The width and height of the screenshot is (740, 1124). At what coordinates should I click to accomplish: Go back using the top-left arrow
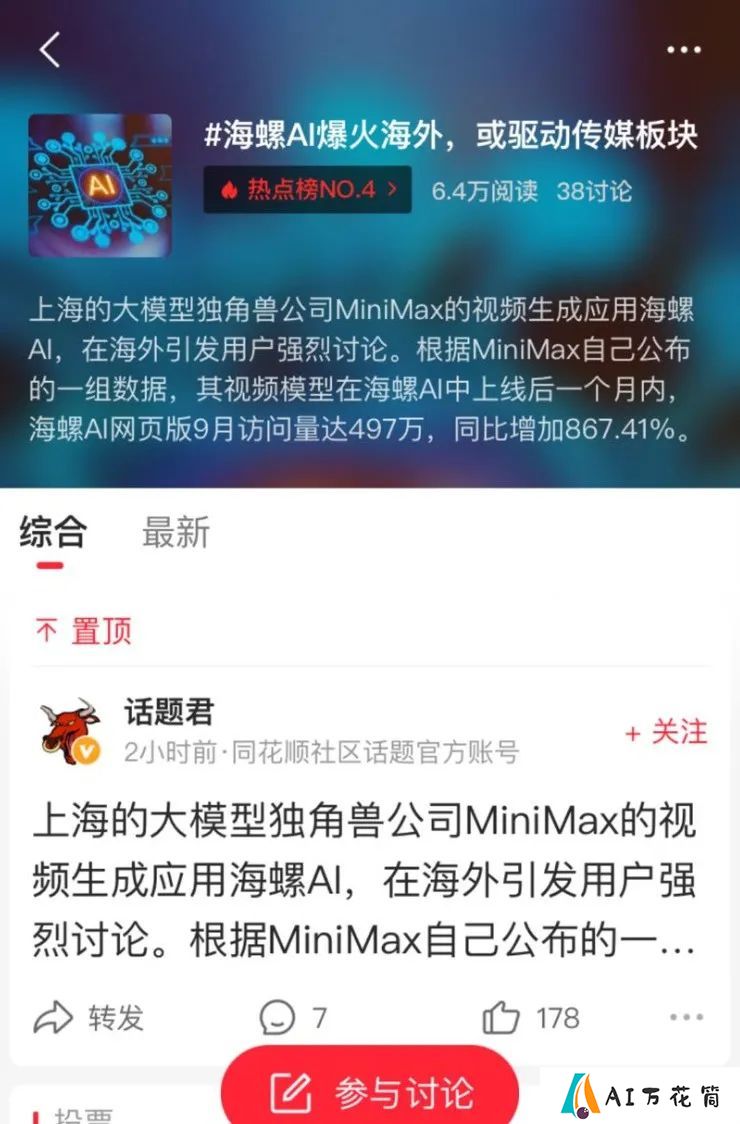[50, 49]
